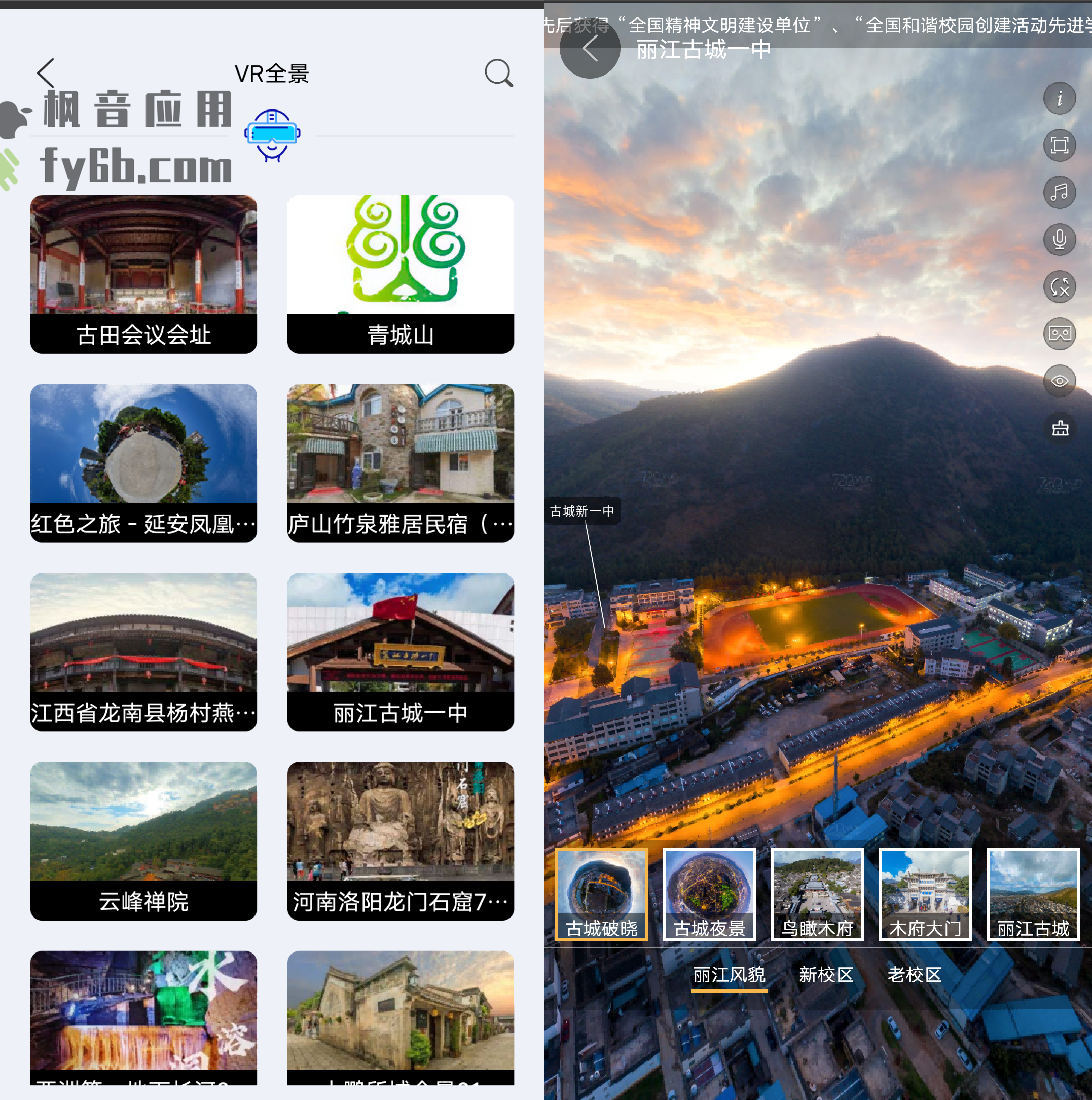Select the 古城夜景 scene thumbnail
This screenshot has width=1092, height=1100.
(709, 894)
